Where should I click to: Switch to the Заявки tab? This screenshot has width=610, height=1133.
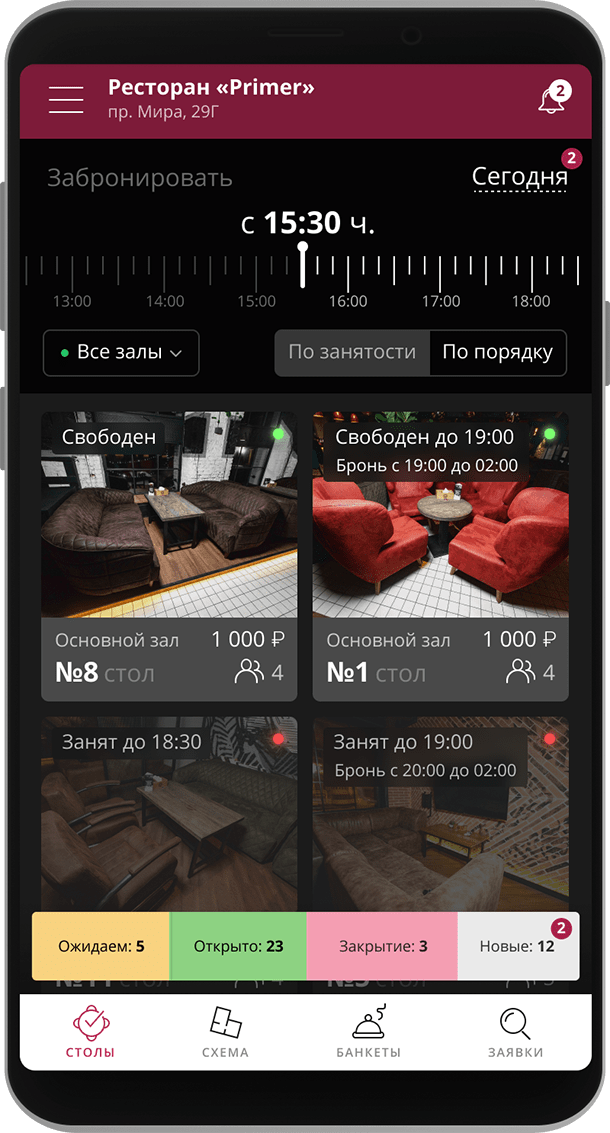pyautogui.click(x=515, y=1033)
